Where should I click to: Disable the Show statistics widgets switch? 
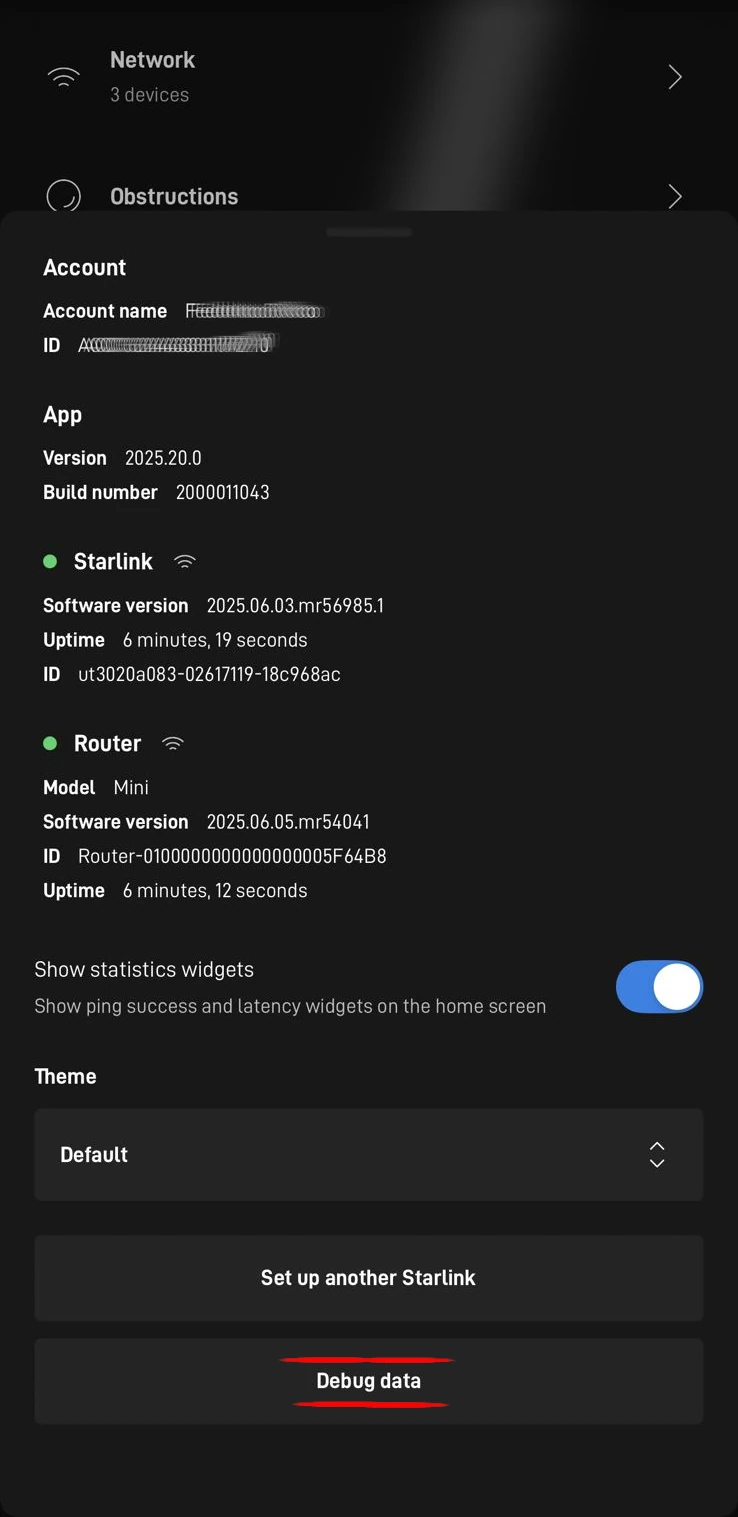[x=659, y=987]
